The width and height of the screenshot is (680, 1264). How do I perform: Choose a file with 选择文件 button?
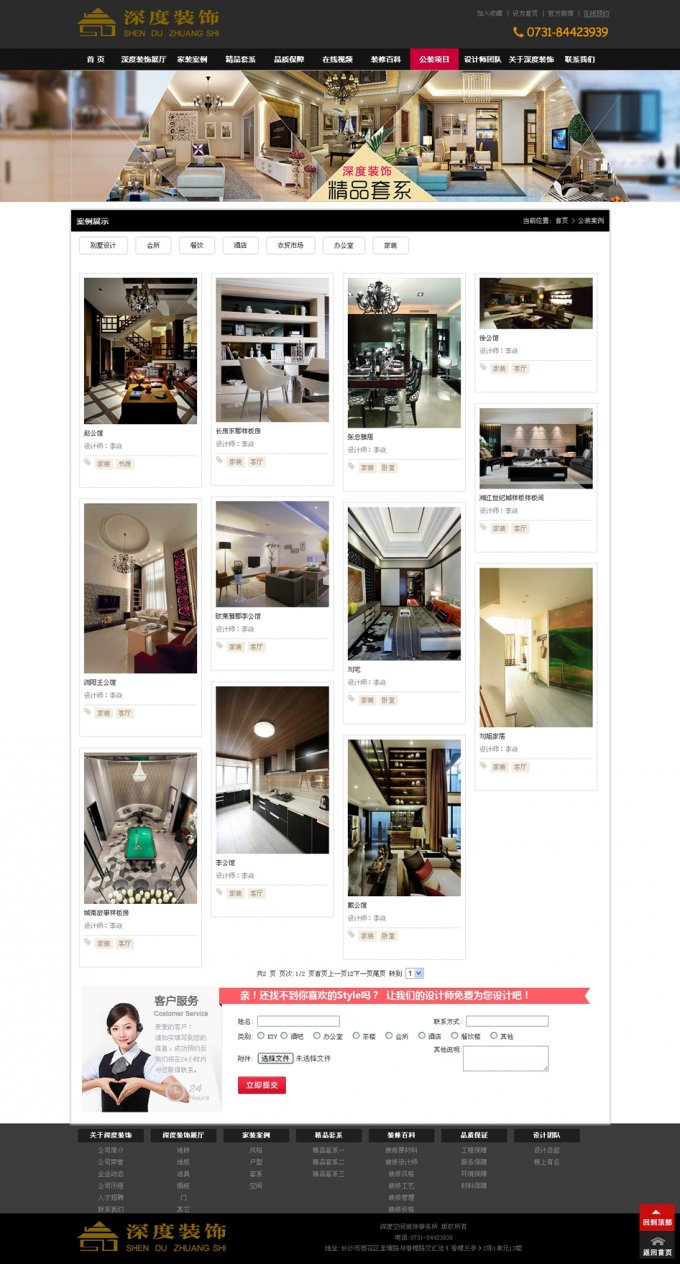coord(275,1058)
